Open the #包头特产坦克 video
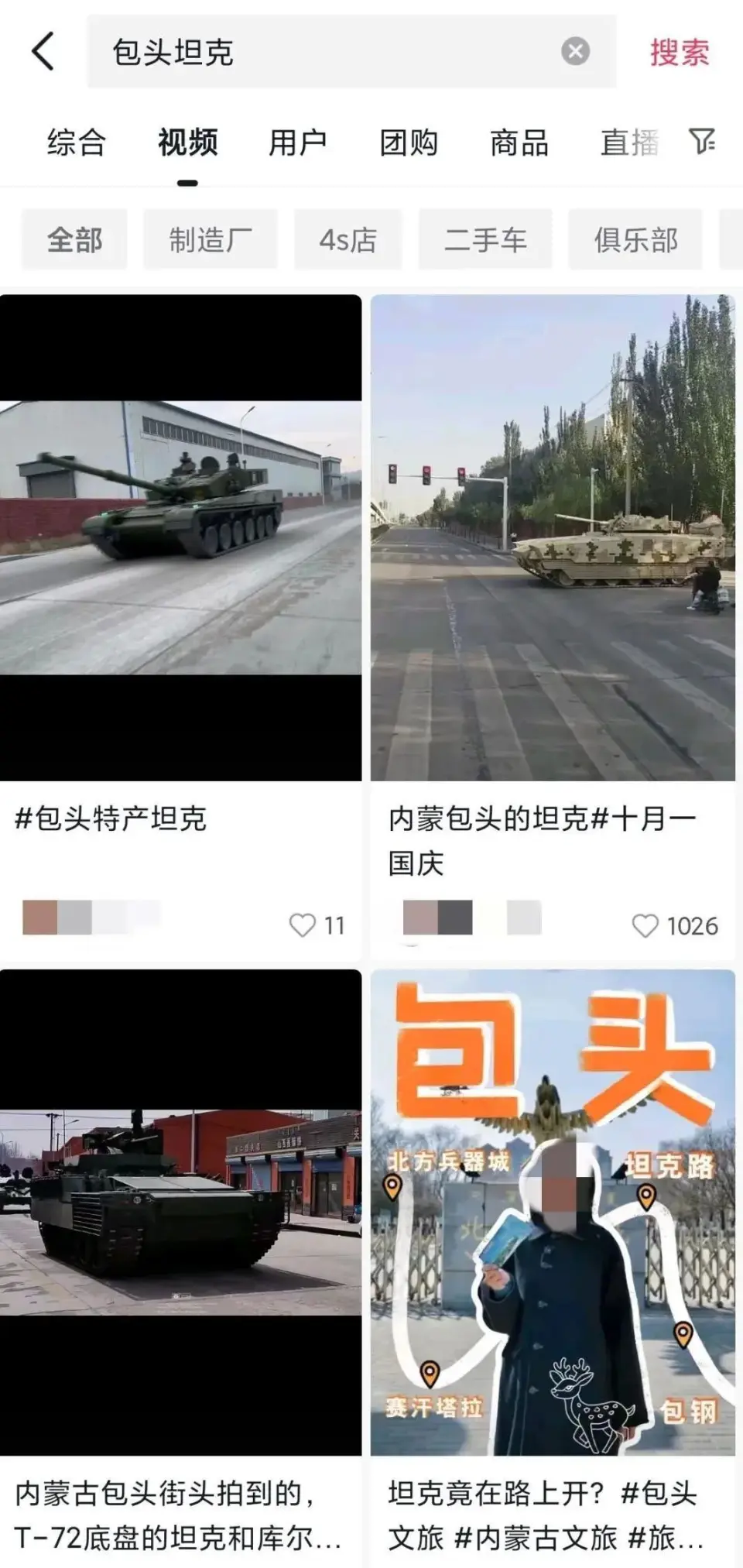 tap(180, 537)
